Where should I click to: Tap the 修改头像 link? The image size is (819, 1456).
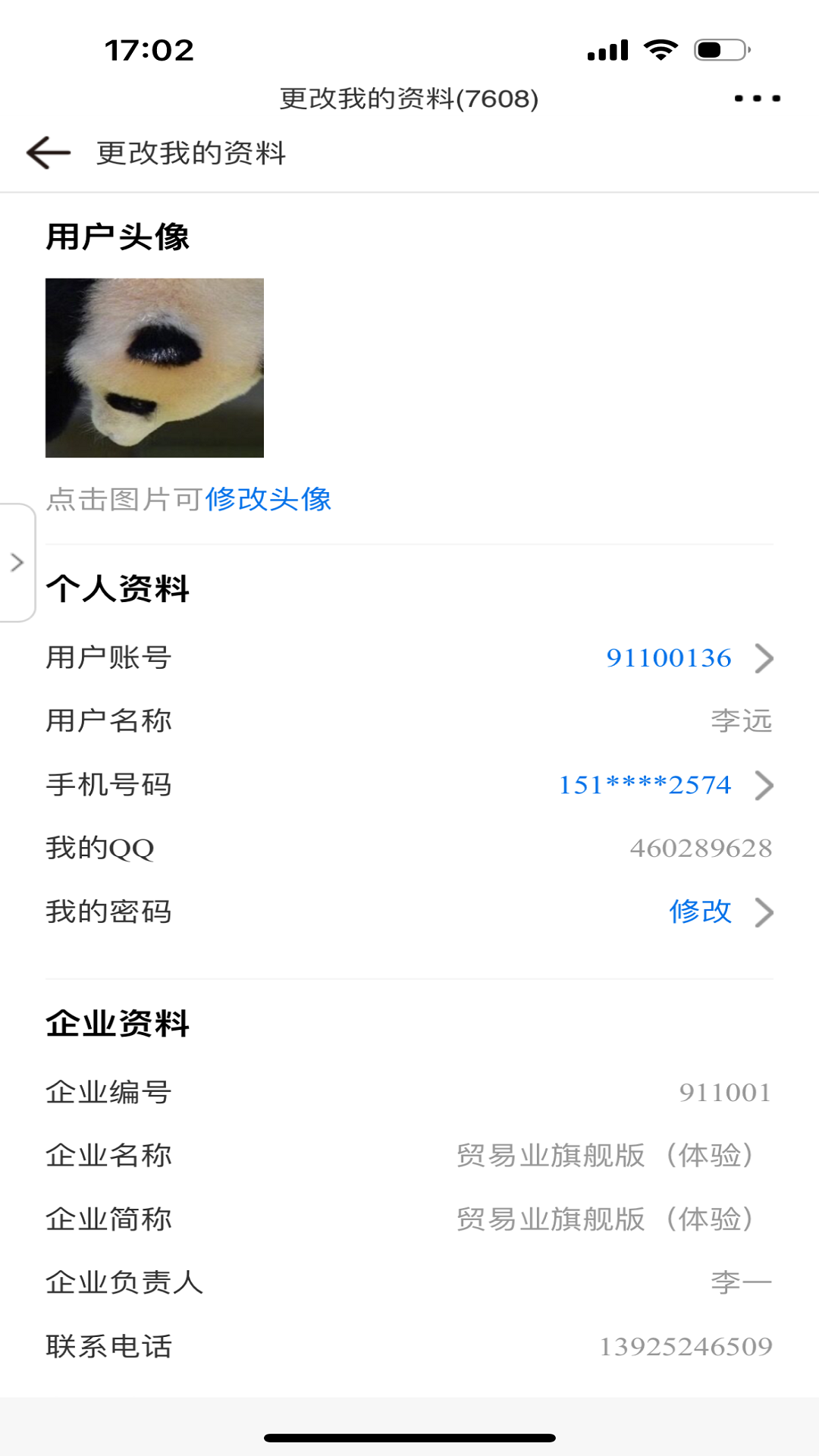click(x=269, y=500)
